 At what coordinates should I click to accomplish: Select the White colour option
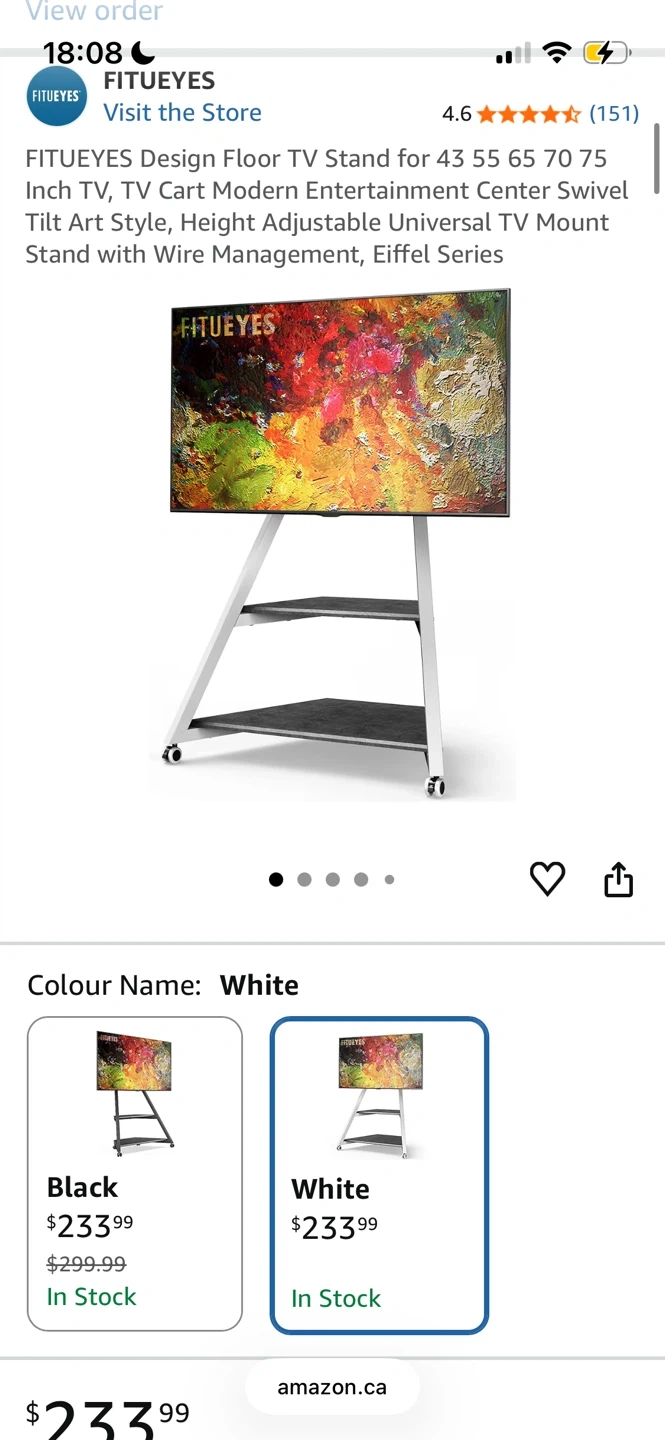(378, 1175)
